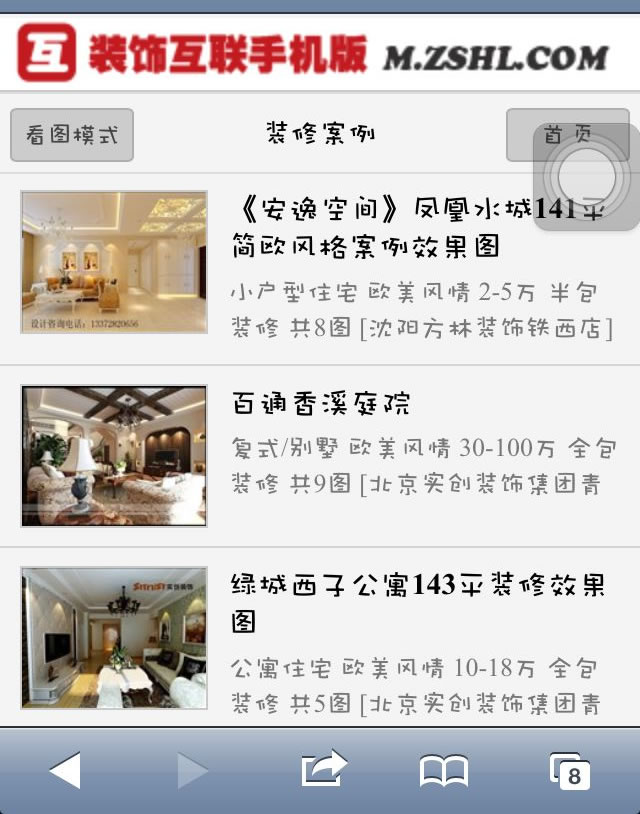This screenshot has width=640, height=814.
Task: Open the 《安逸空间》凤凰水城141平 case
Action: [419, 227]
